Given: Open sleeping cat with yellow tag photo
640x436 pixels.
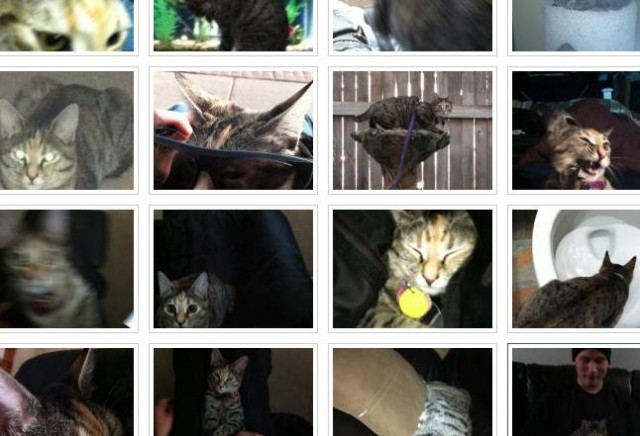Looking at the screenshot, I should pos(412,268).
